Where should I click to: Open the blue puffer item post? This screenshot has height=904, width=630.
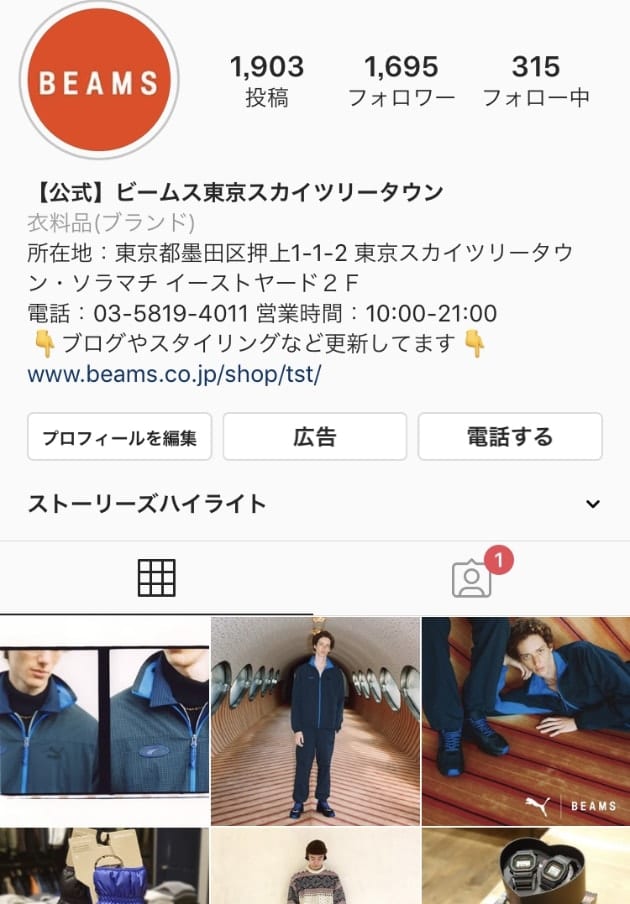pyautogui.click(x=104, y=868)
